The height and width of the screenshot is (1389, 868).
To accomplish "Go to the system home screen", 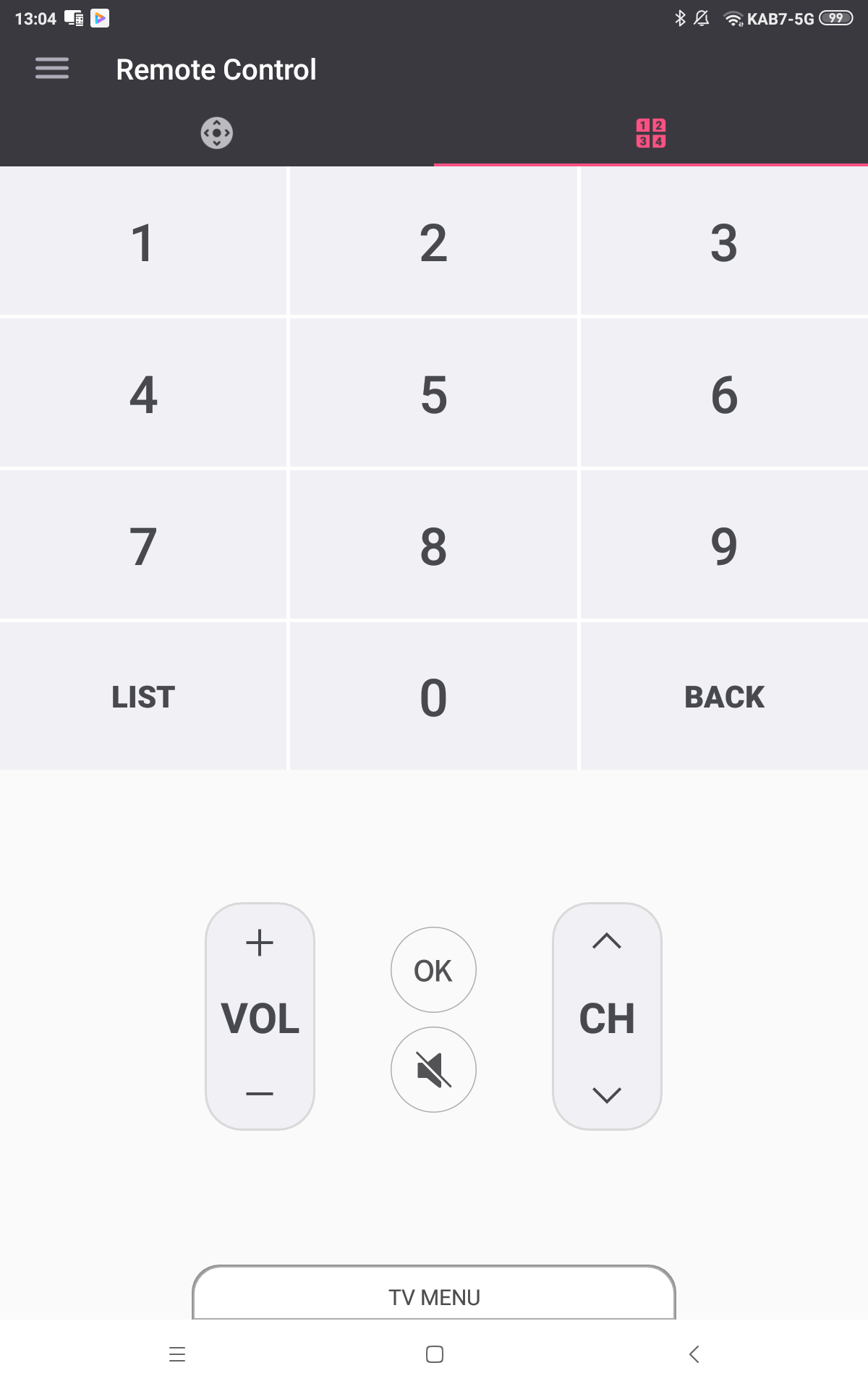I will (434, 1354).
